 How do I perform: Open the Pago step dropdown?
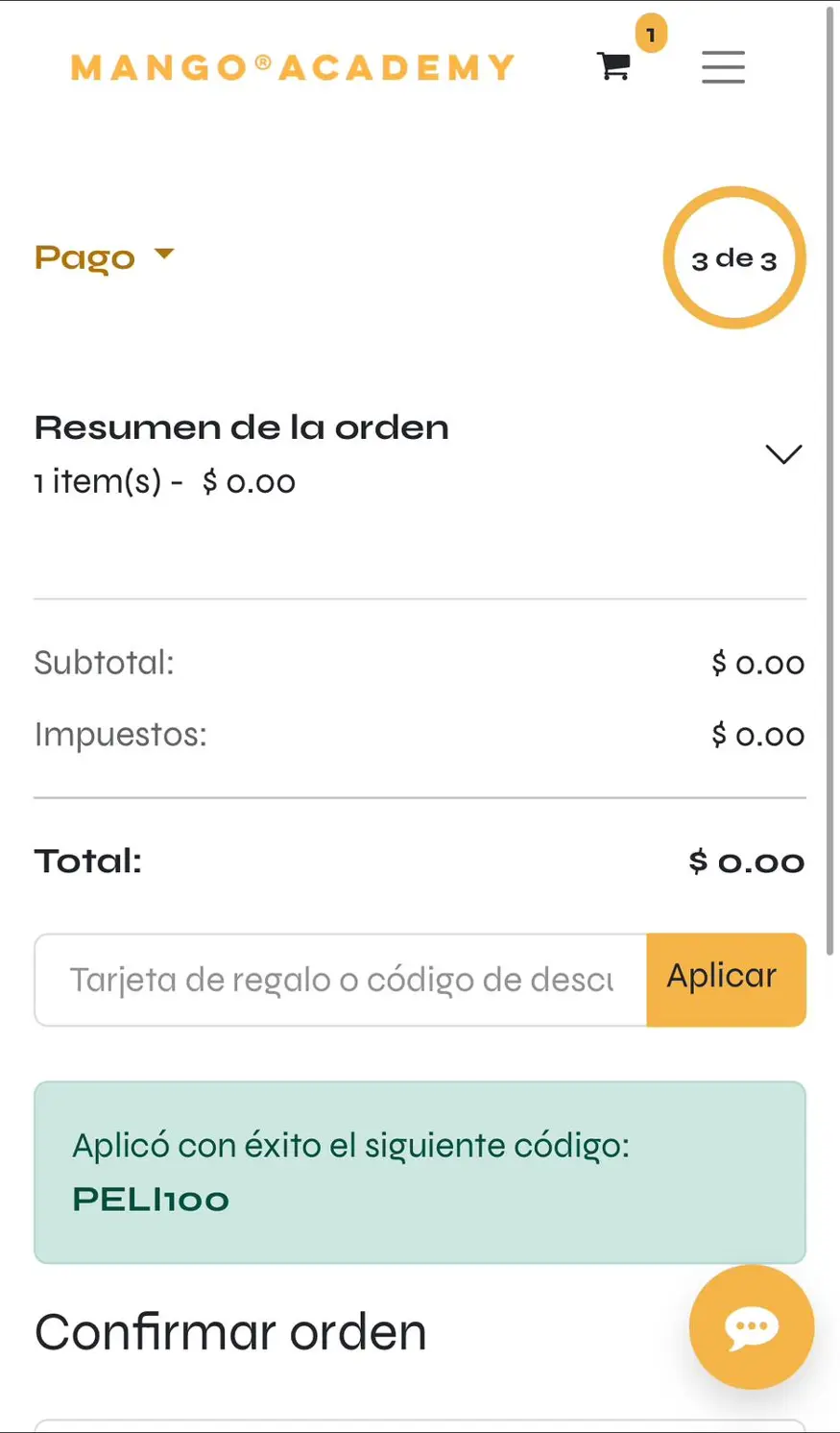point(105,257)
